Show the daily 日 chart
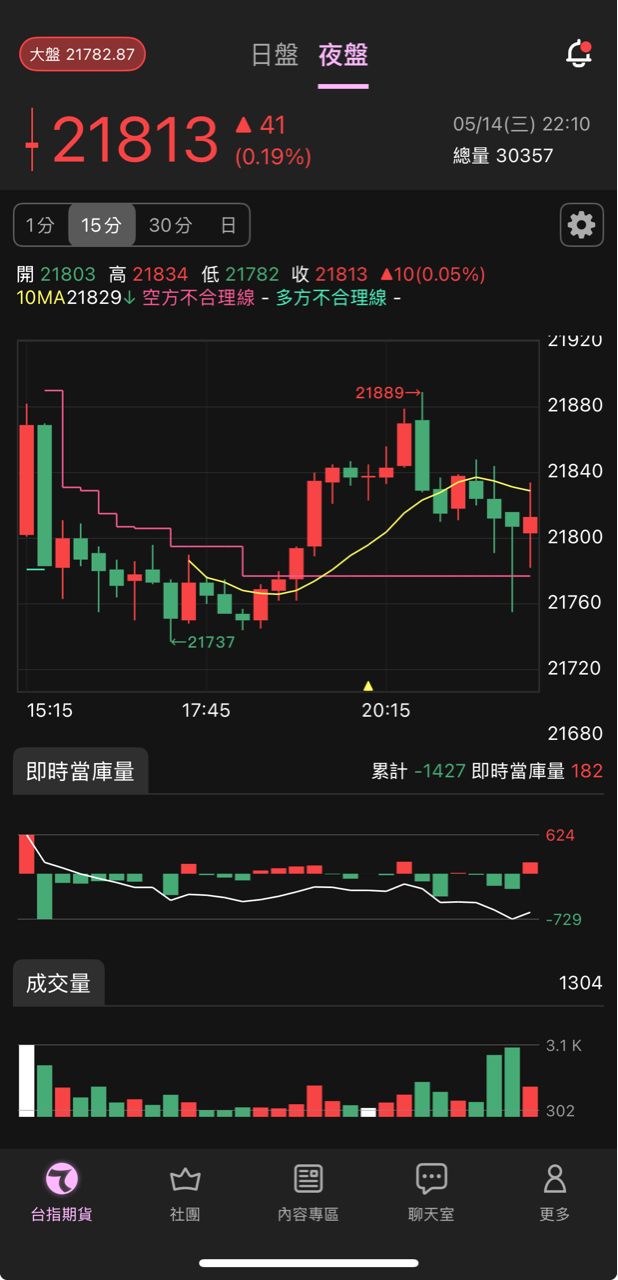The height and width of the screenshot is (1280, 618). pos(228,225)
